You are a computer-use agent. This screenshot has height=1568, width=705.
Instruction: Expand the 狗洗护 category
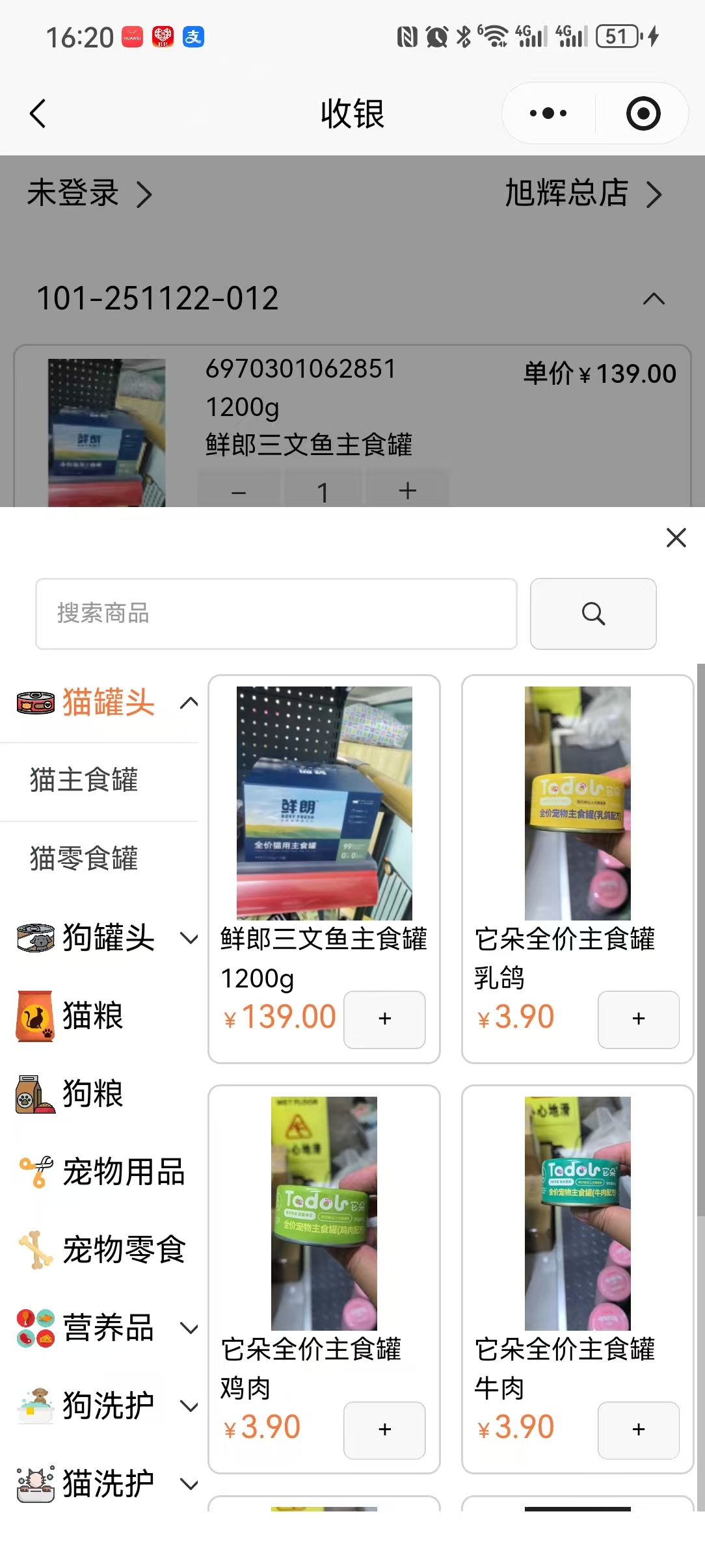tap(188, 1406)
